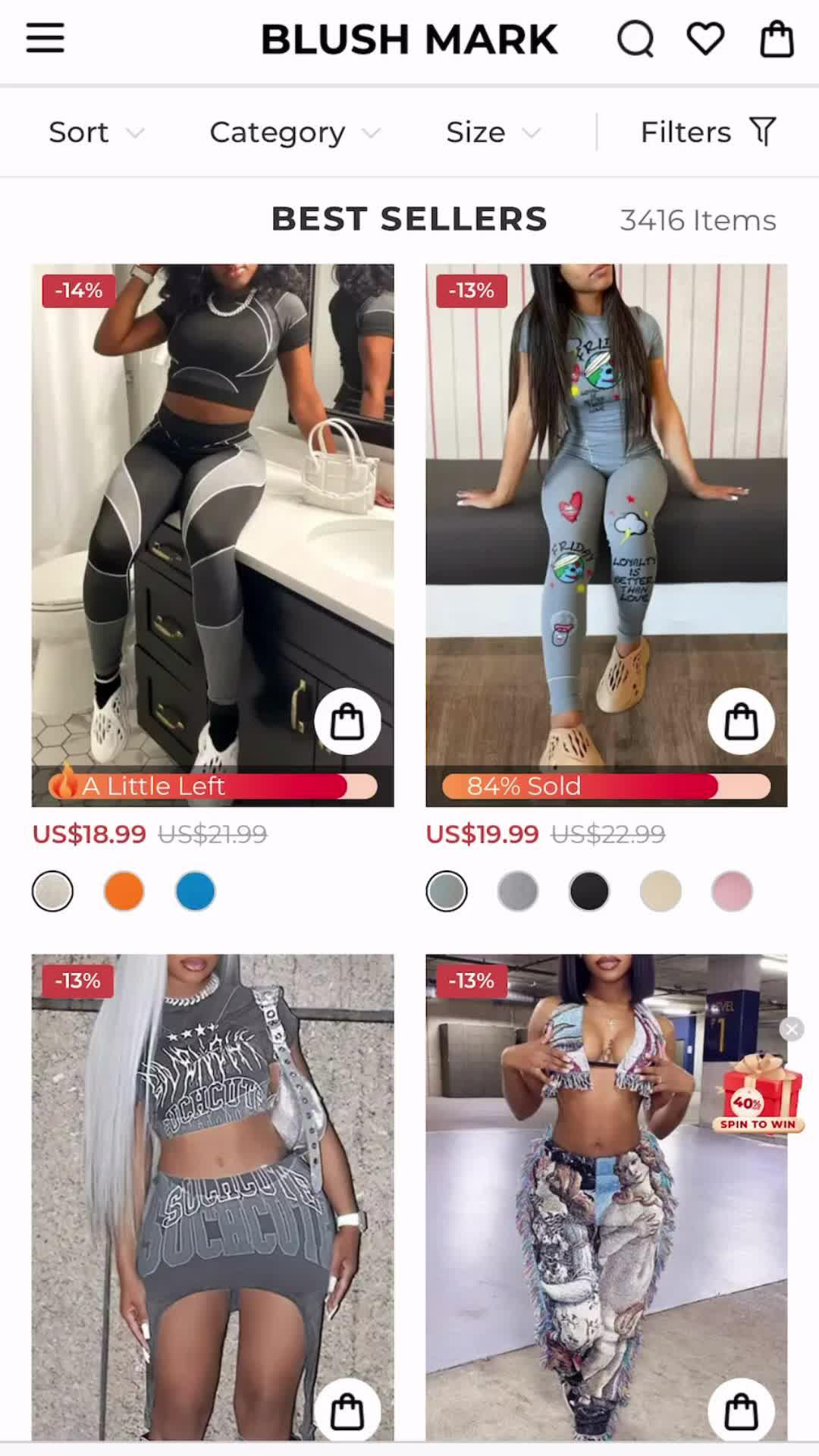The width and height of the screenshot is (819, 1456).
Task: Click the BLUSH MARK logo
Action: tap(409, 39)
